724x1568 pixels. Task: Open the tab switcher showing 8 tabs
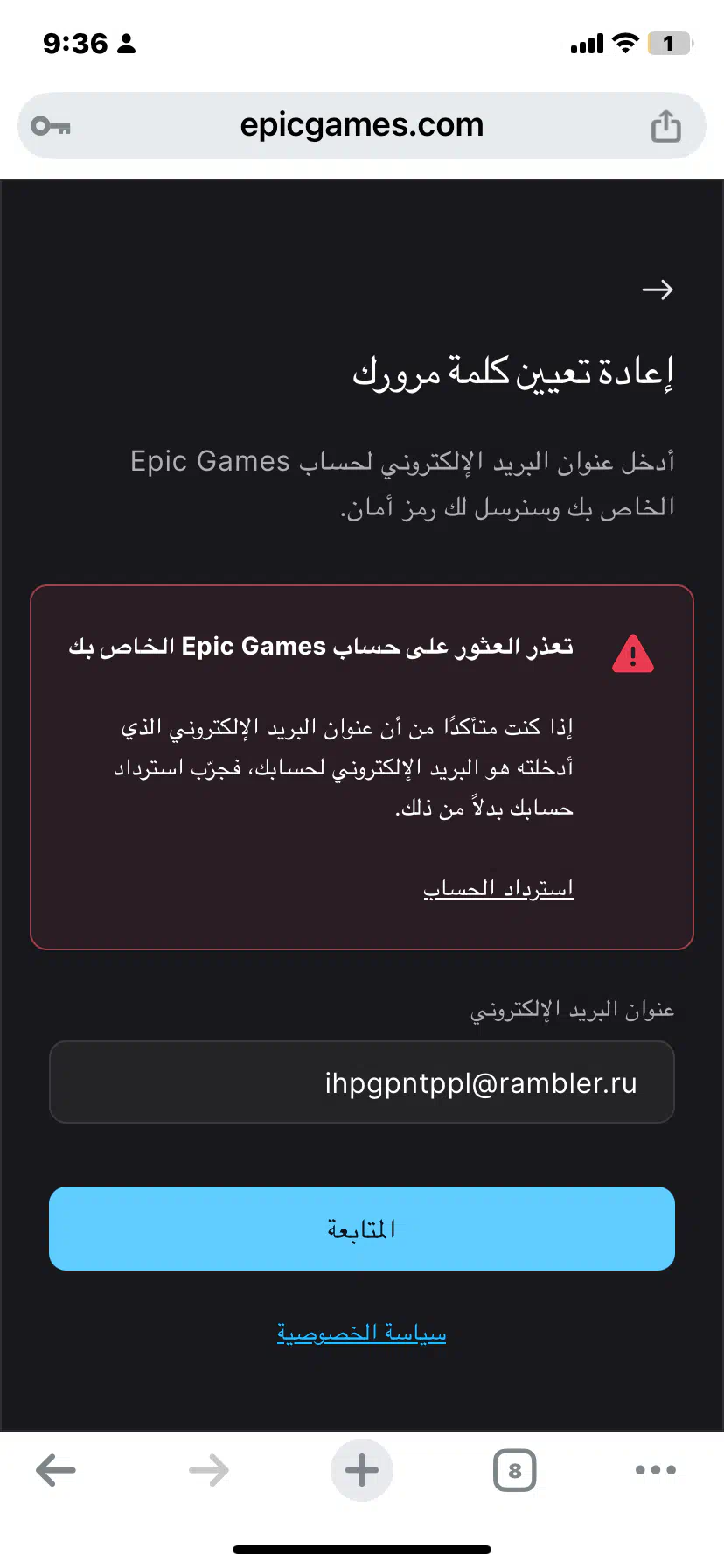coord(515,1470)
